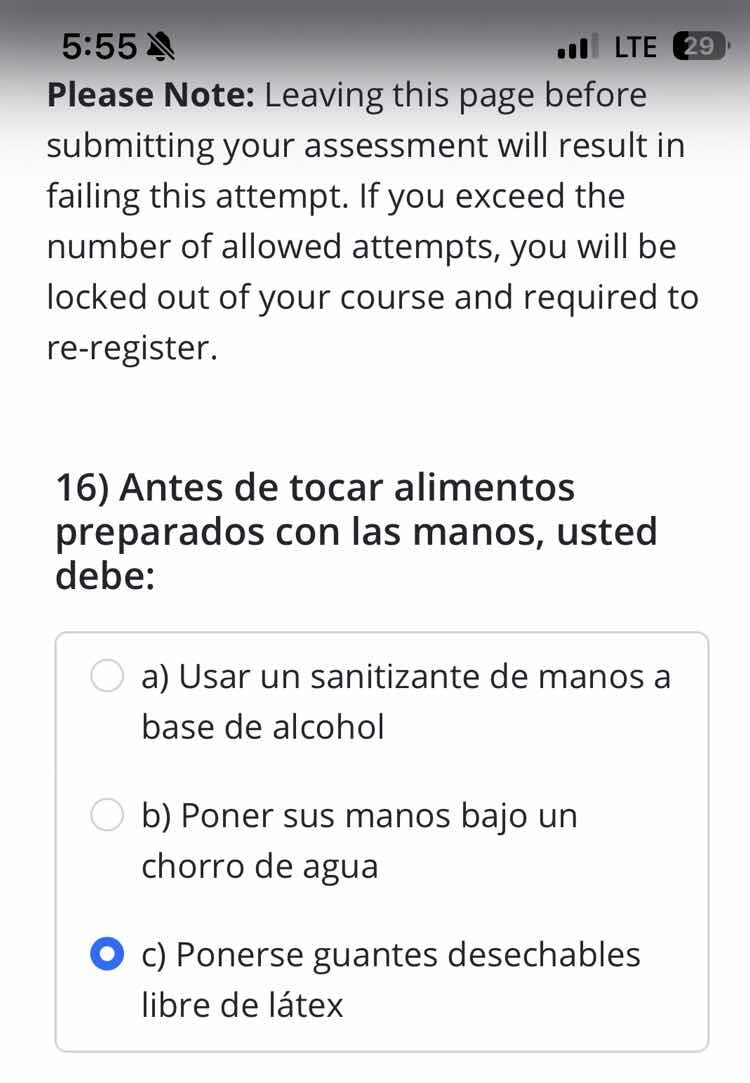Image resolution: width=750 pixels, height=1083 pixels.
Task: Click the LTE network indicator
Action: [x=634, y=46]
